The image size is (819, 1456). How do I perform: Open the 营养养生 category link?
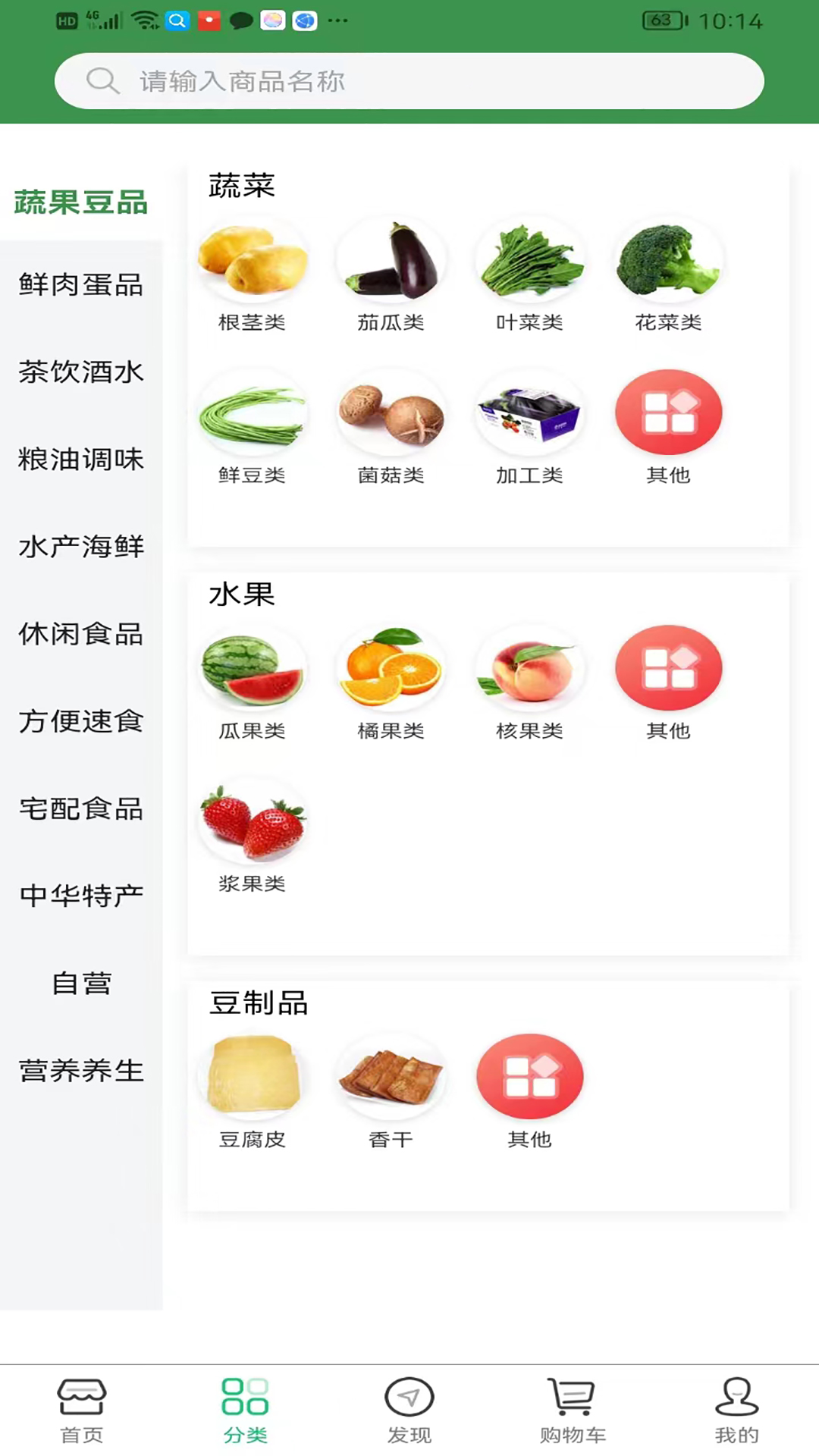pos(80,1071)
